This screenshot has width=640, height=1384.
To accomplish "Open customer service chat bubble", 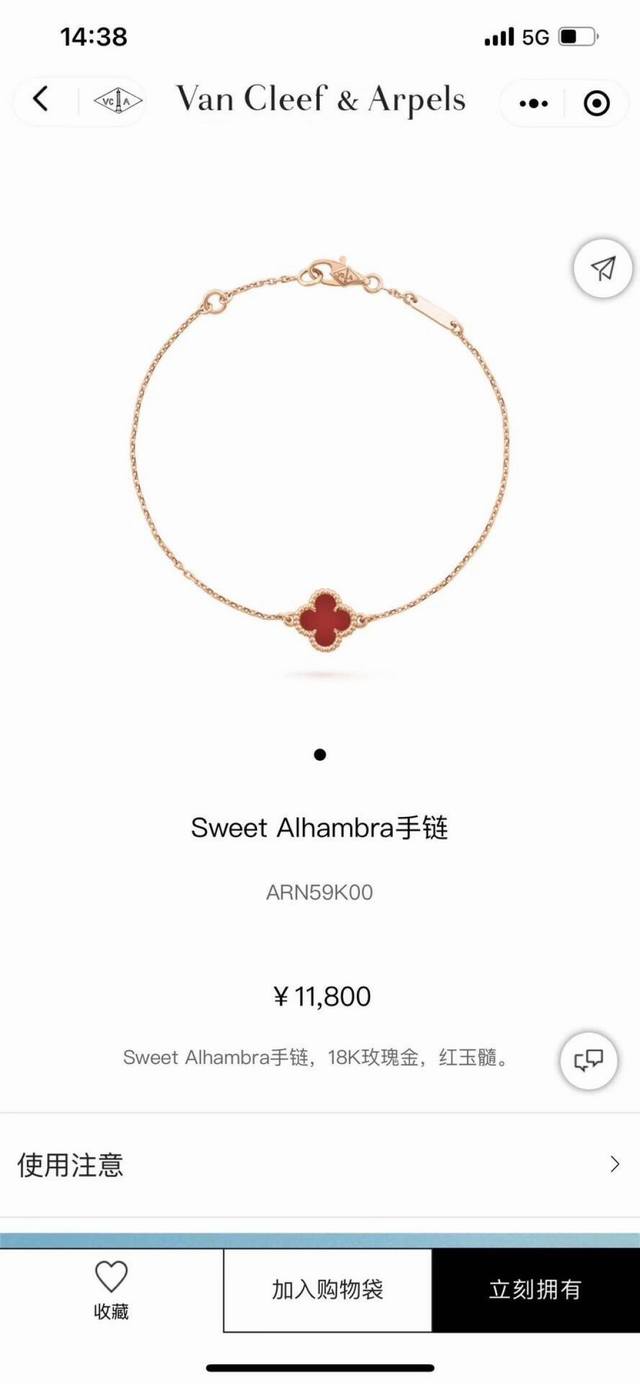I will coord(589,1060).
